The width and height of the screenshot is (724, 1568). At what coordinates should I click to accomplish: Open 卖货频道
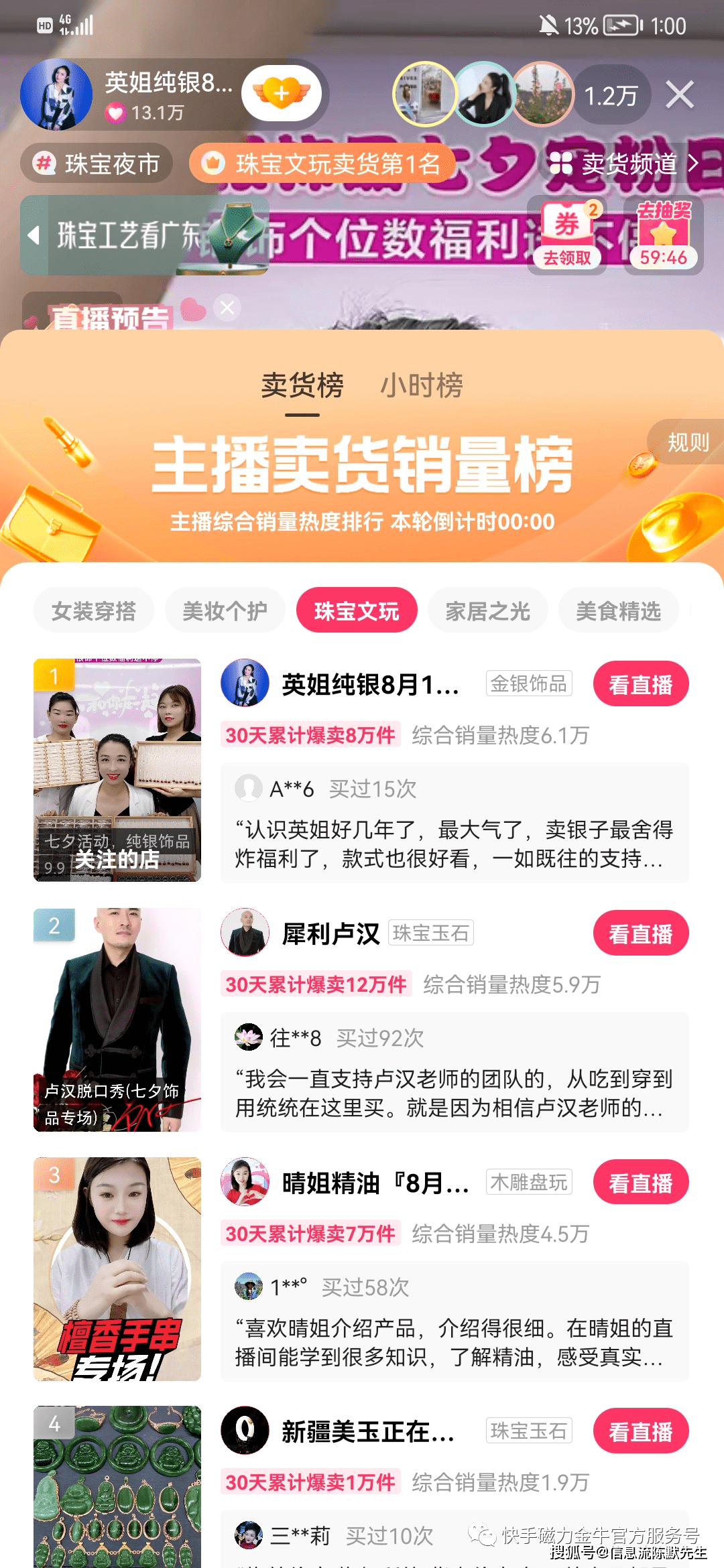pyautogui.click(x=623, y=163)
